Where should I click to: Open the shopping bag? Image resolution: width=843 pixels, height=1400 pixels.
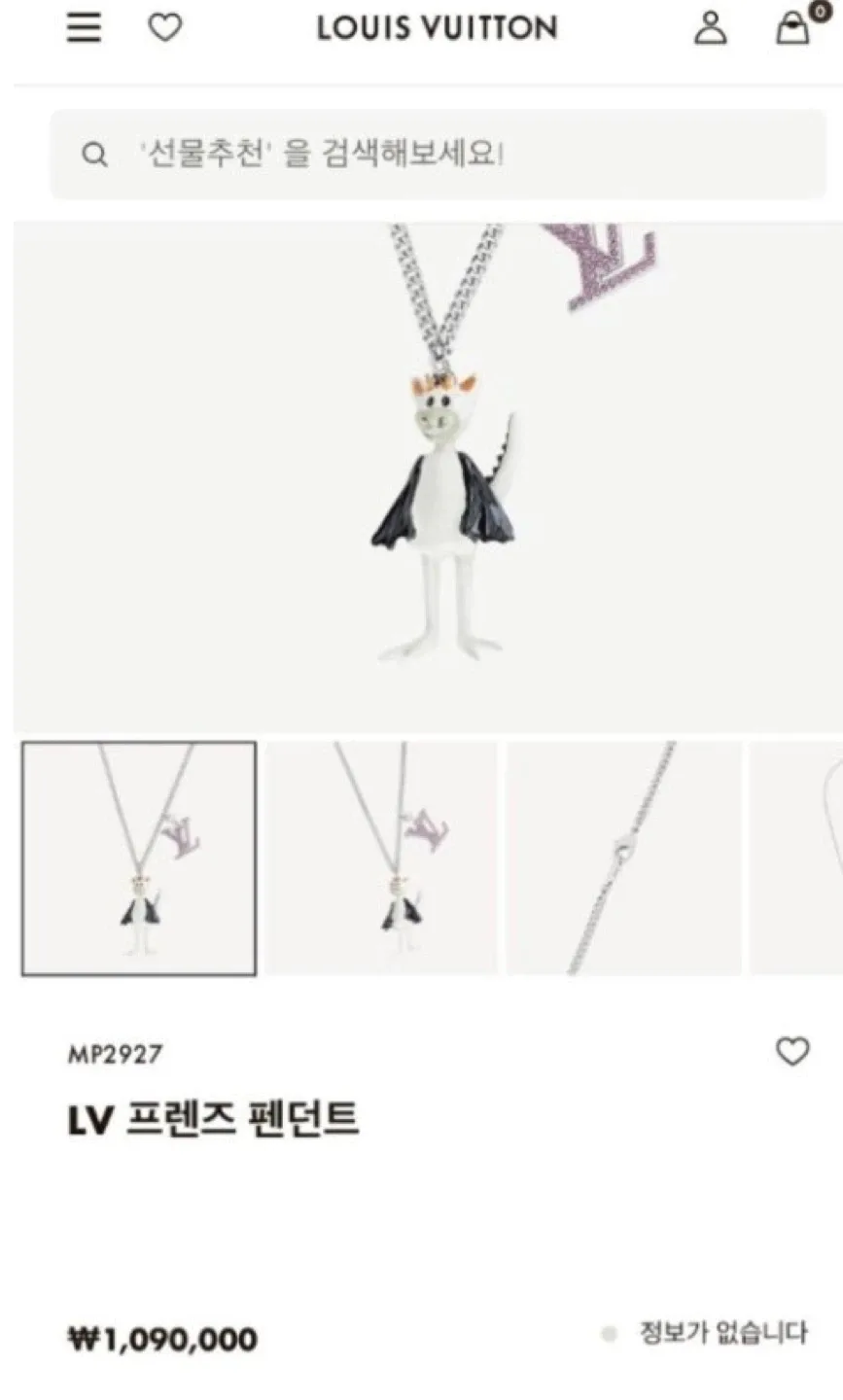792,28
